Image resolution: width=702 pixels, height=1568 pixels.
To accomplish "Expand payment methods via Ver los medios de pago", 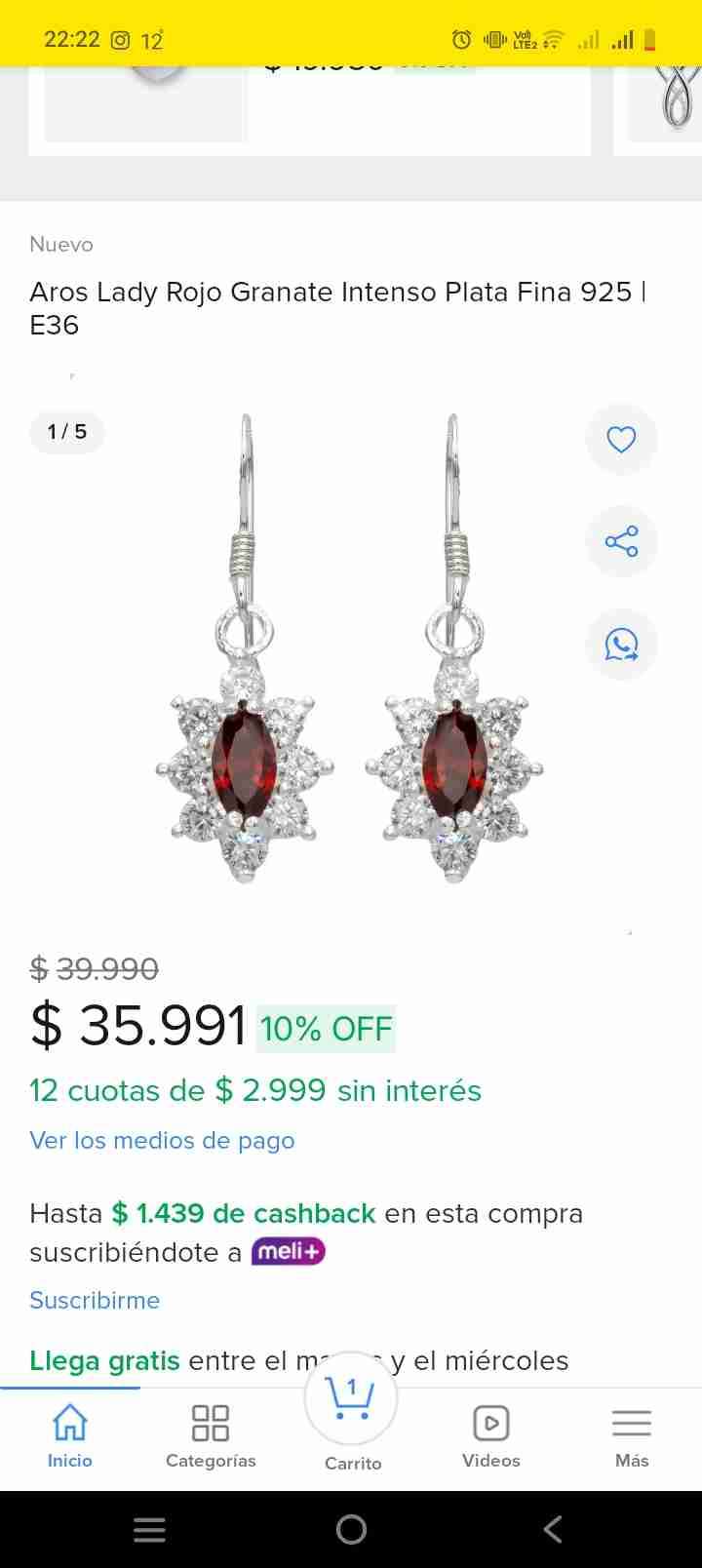I will (x=162, y=1140).
